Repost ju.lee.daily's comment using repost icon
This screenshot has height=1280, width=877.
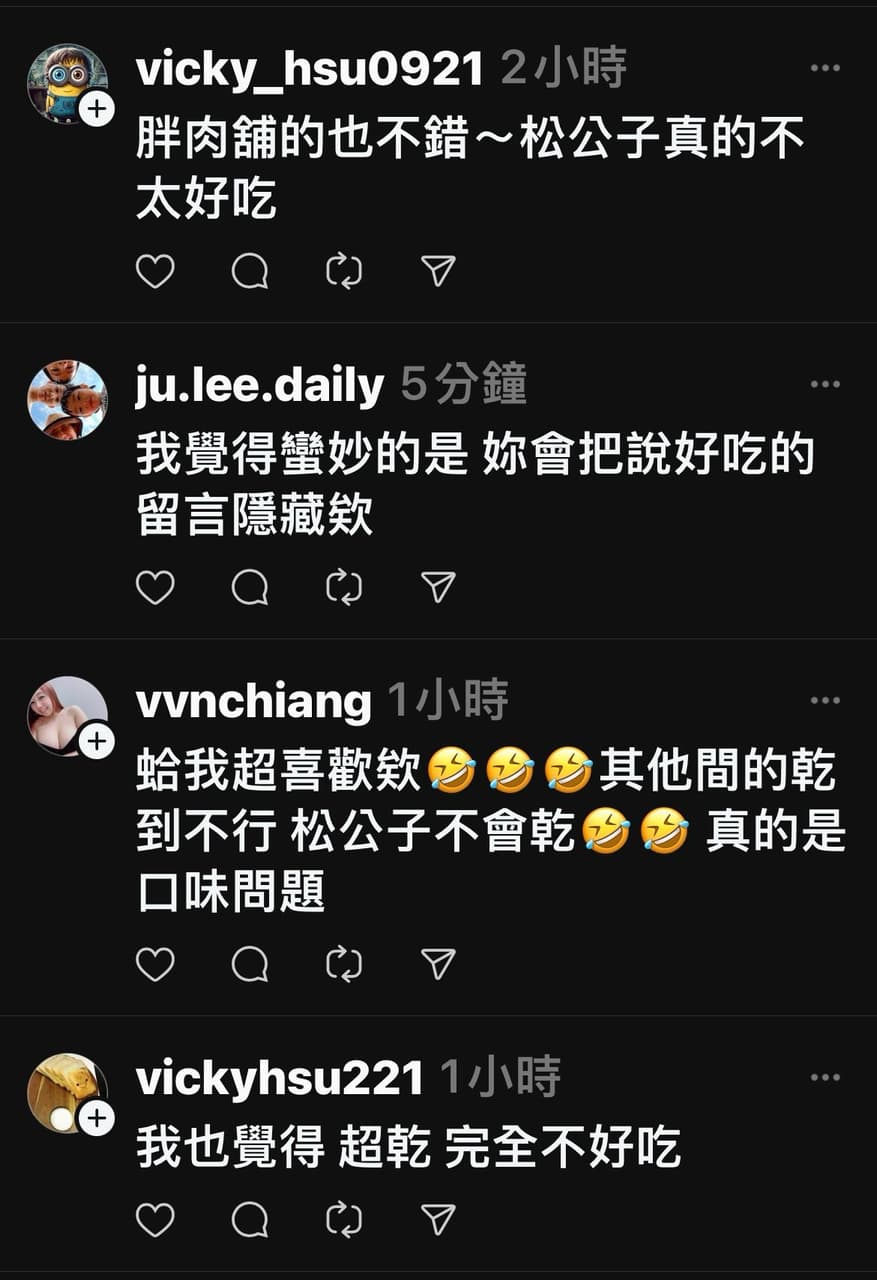coord(342,585)
